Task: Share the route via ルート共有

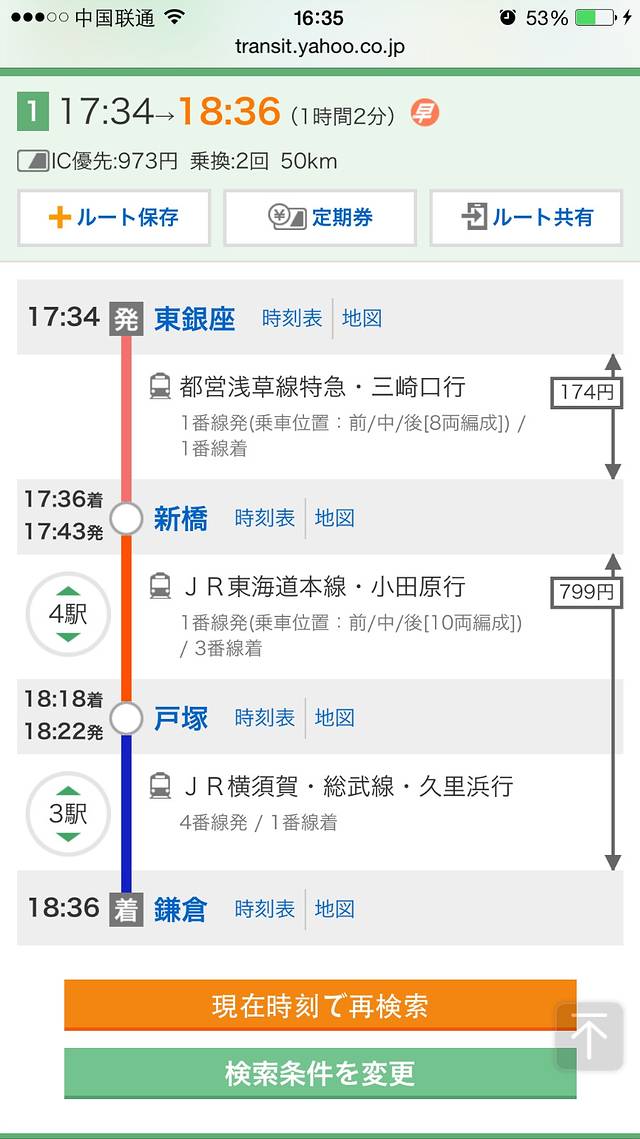Action: (x=526, y=217)
